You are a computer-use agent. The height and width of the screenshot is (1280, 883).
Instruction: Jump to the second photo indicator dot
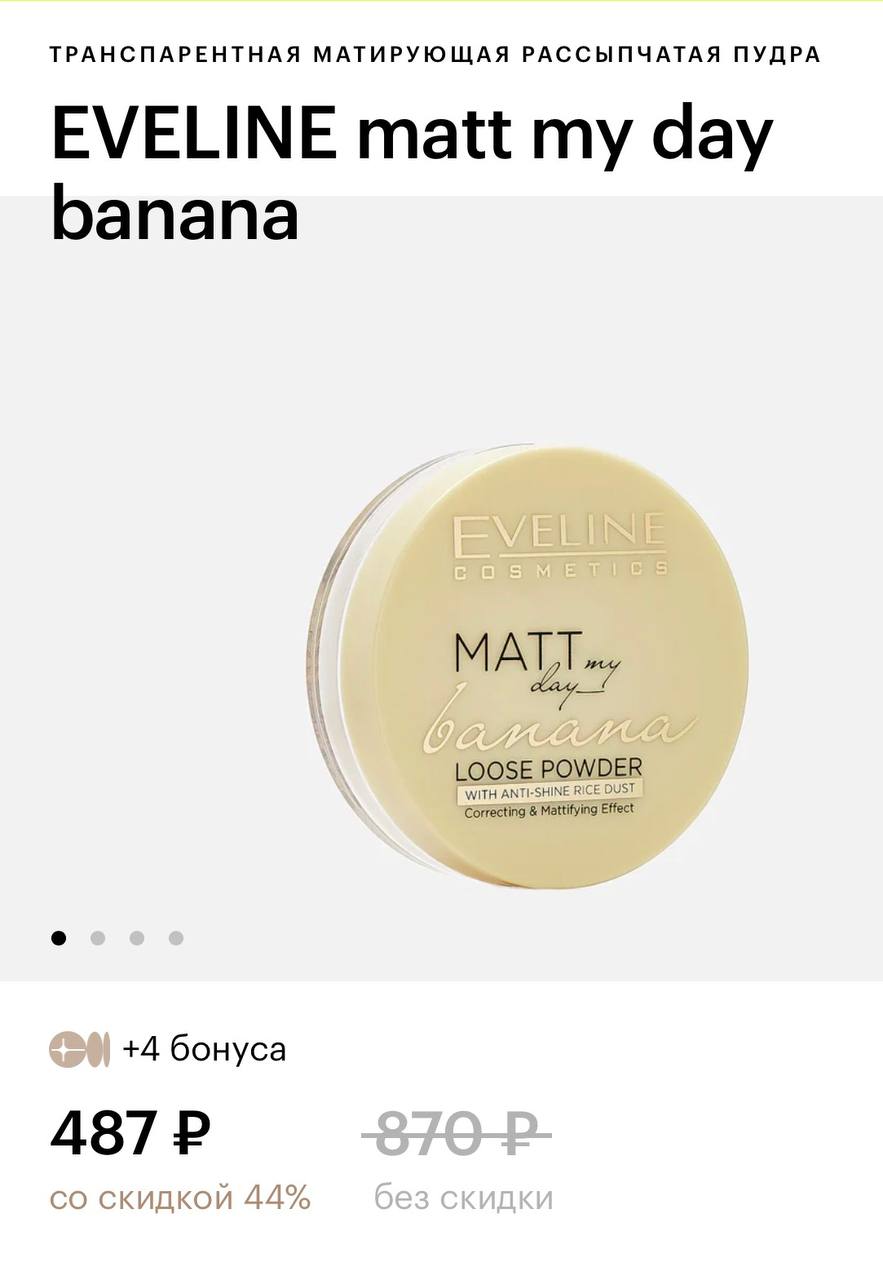pos(98,938)
